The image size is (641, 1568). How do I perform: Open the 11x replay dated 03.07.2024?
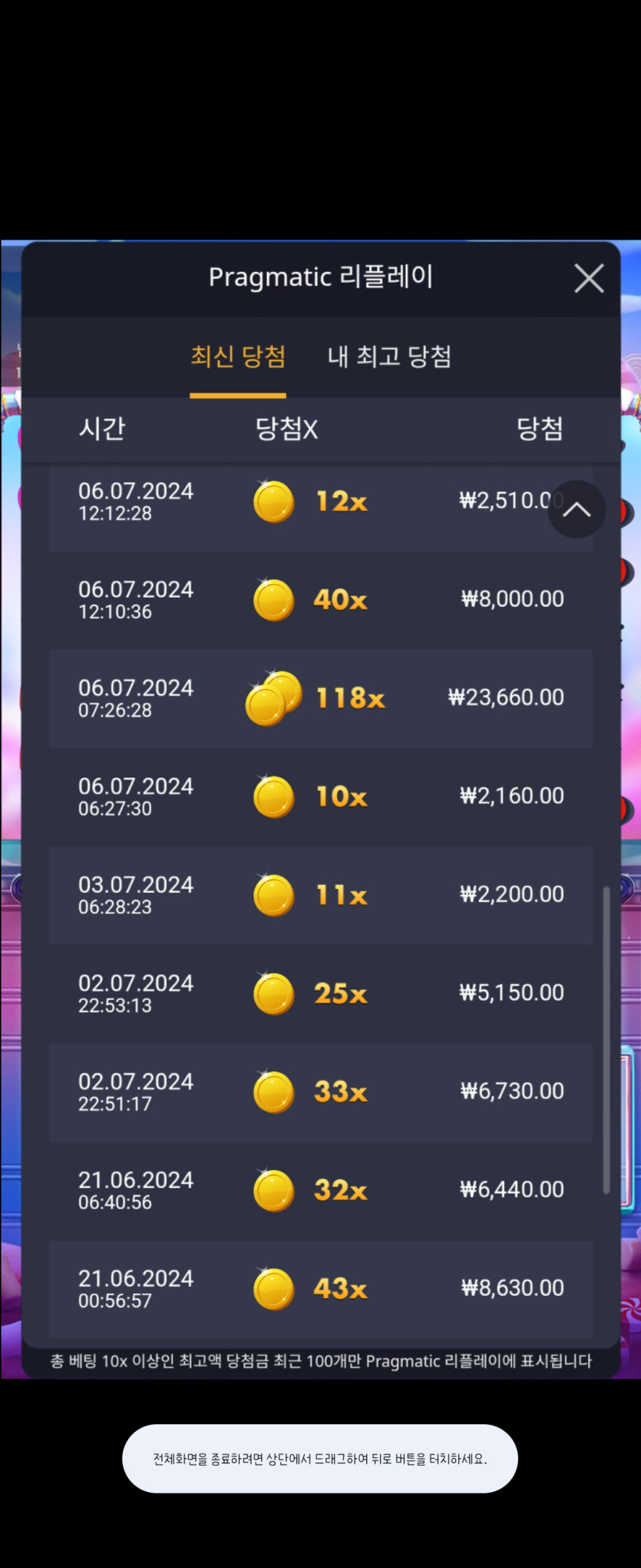click(x=320, y=895)
